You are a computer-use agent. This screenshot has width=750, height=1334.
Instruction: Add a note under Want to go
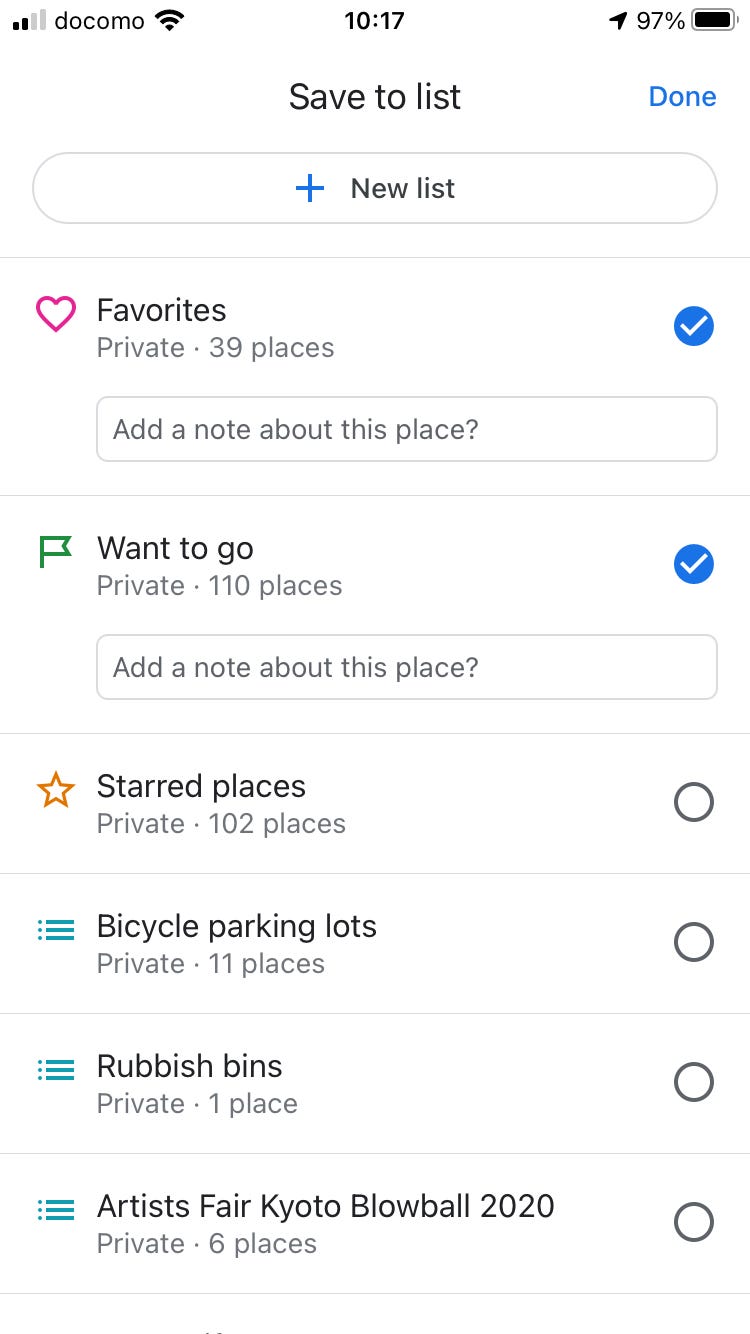coord(406,667)
